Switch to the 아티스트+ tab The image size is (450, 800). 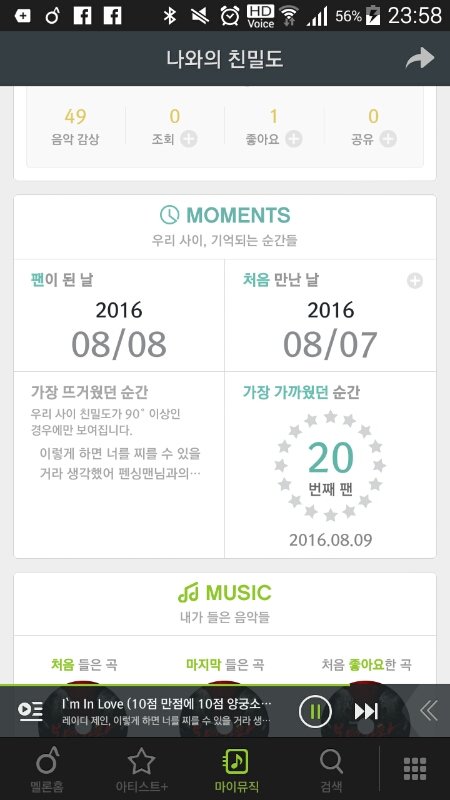coord(141,769)
